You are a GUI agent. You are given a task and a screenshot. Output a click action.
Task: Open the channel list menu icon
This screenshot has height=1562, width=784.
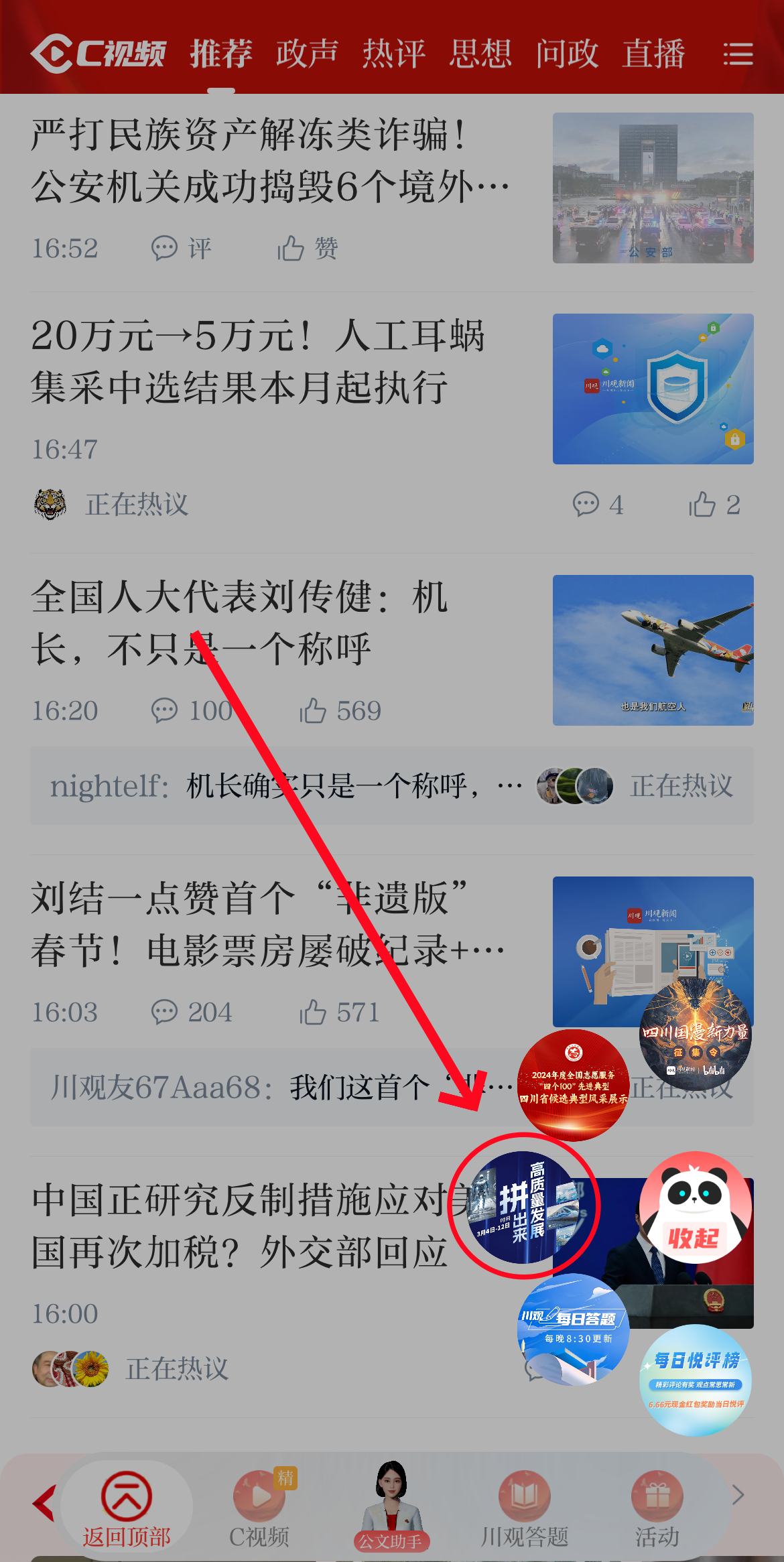point(738,54)
